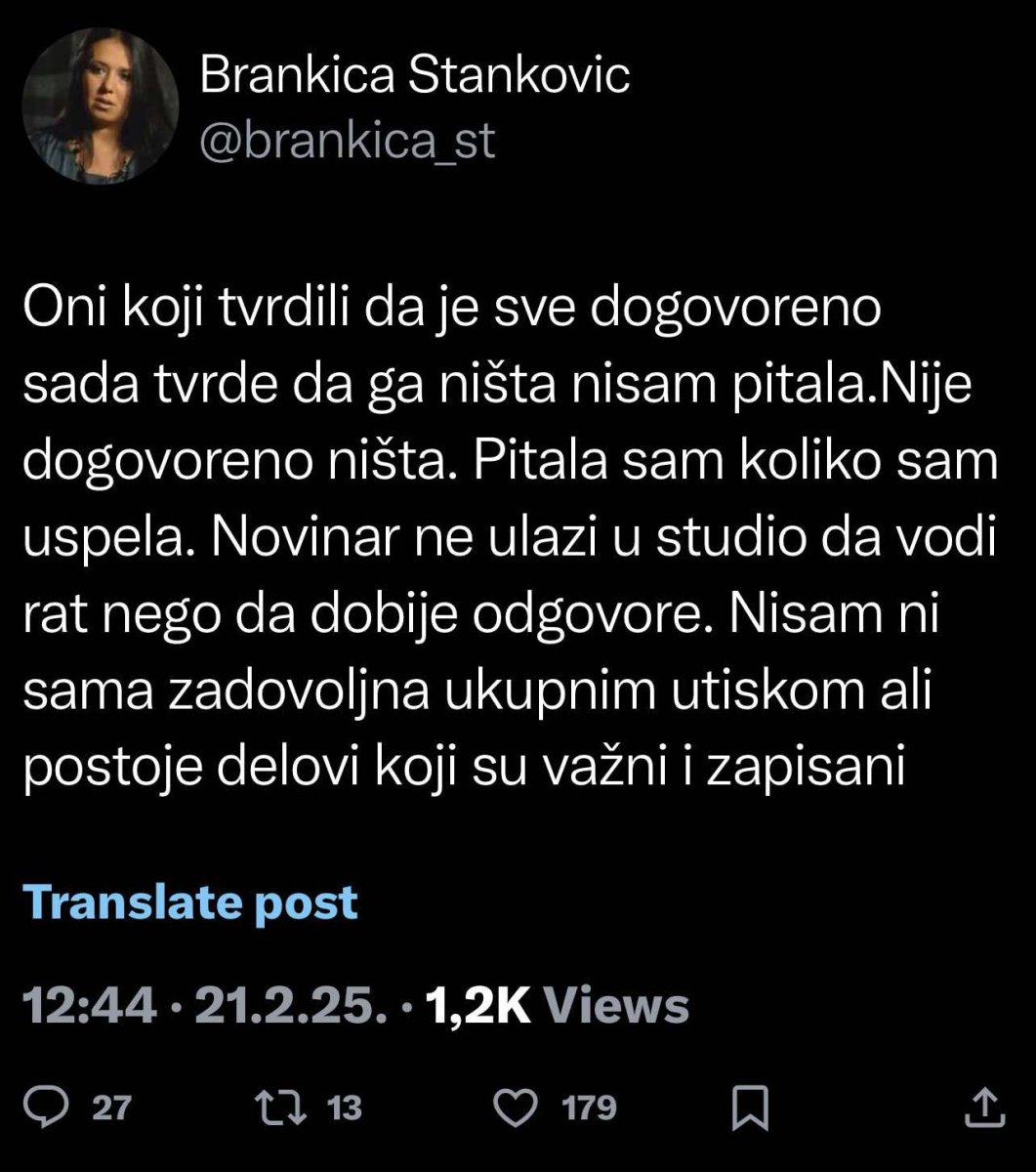Image resolution: width=1036 pixels, height=1172 pixels.
Task: Bookmark this post
Action: [751, 1108]
